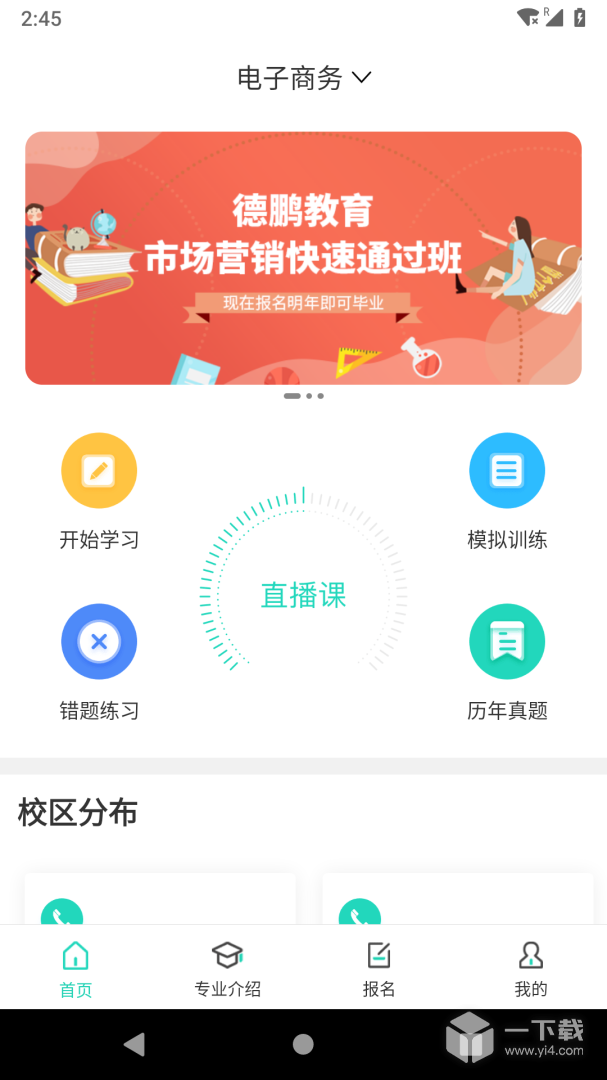Tap the system back button
The height and width of the screenshot is (1080, 607).
134,1044
